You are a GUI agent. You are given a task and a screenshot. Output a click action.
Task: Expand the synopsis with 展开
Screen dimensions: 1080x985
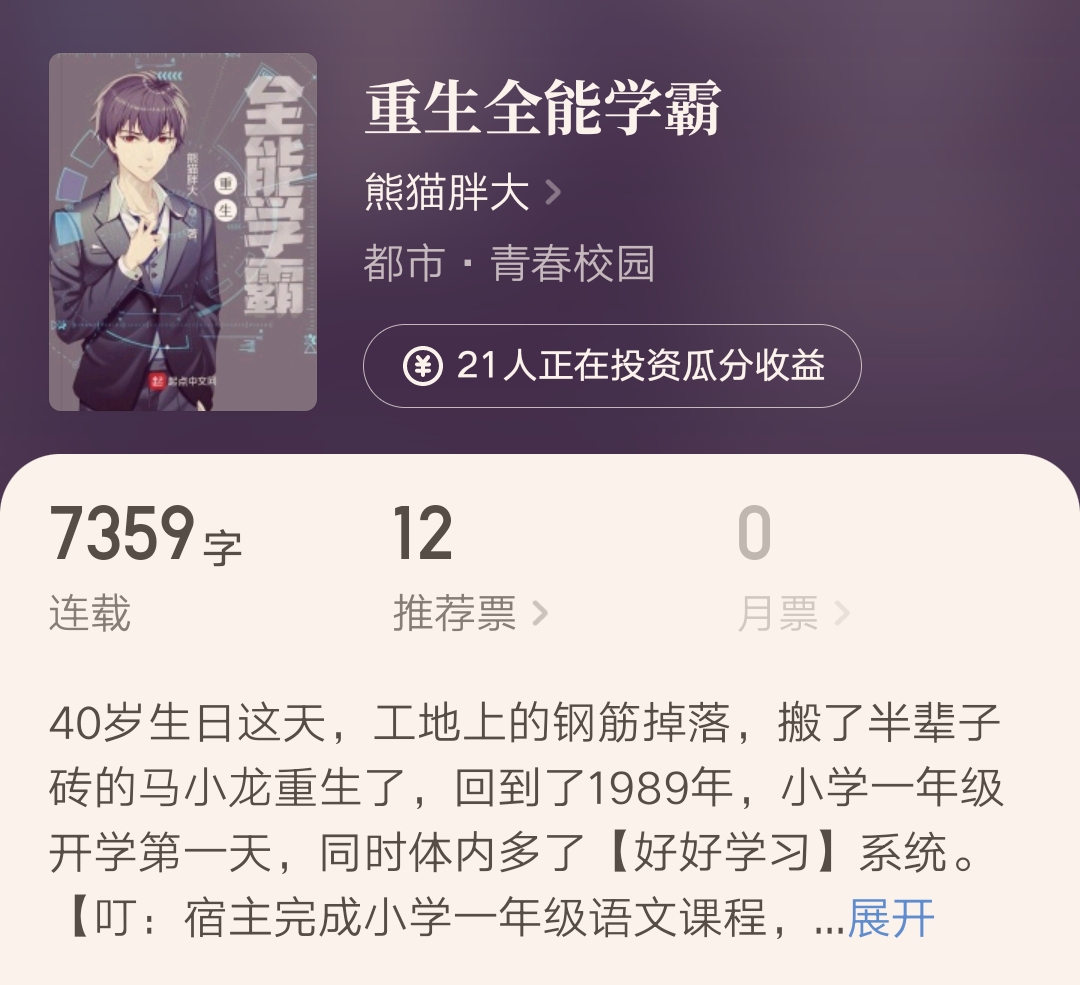pyautogui.click(x=890, y=918)
